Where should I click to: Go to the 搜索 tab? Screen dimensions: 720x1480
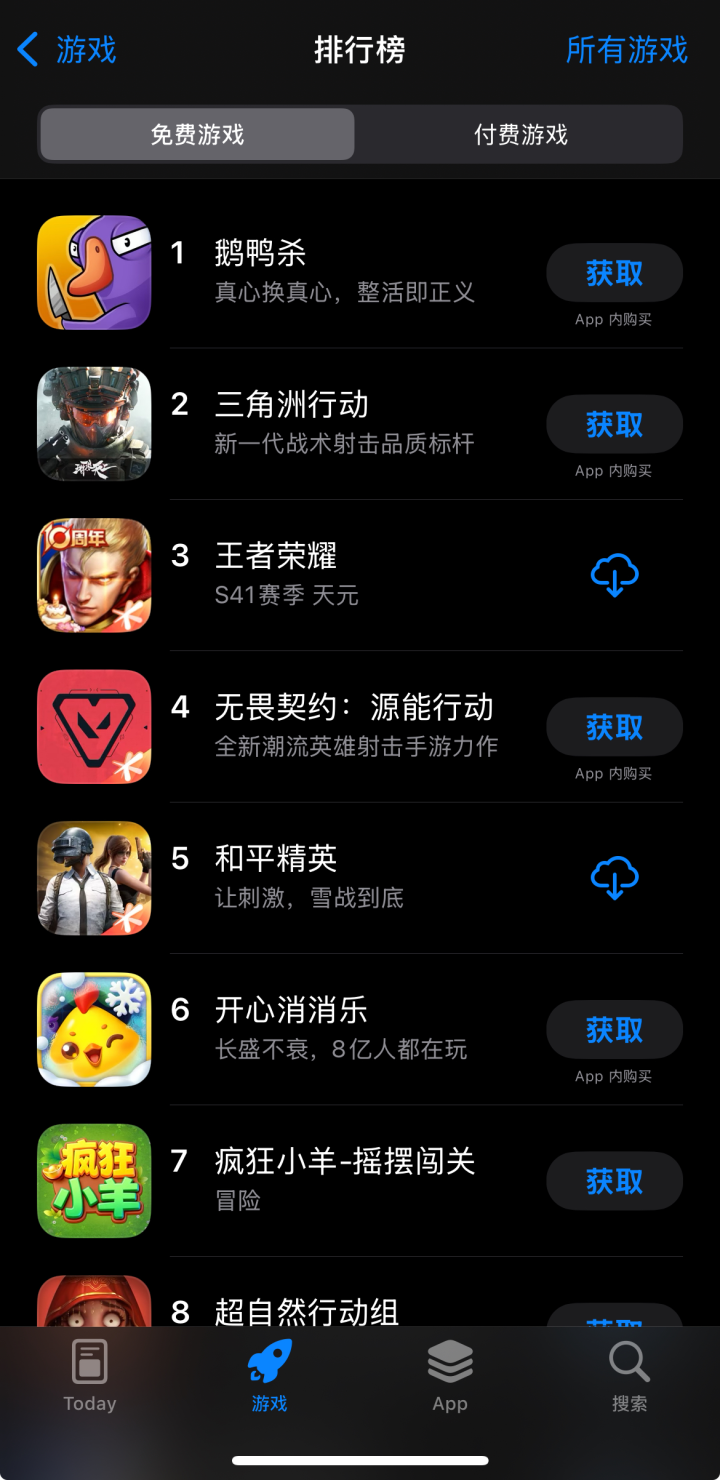pos(629,1377)
